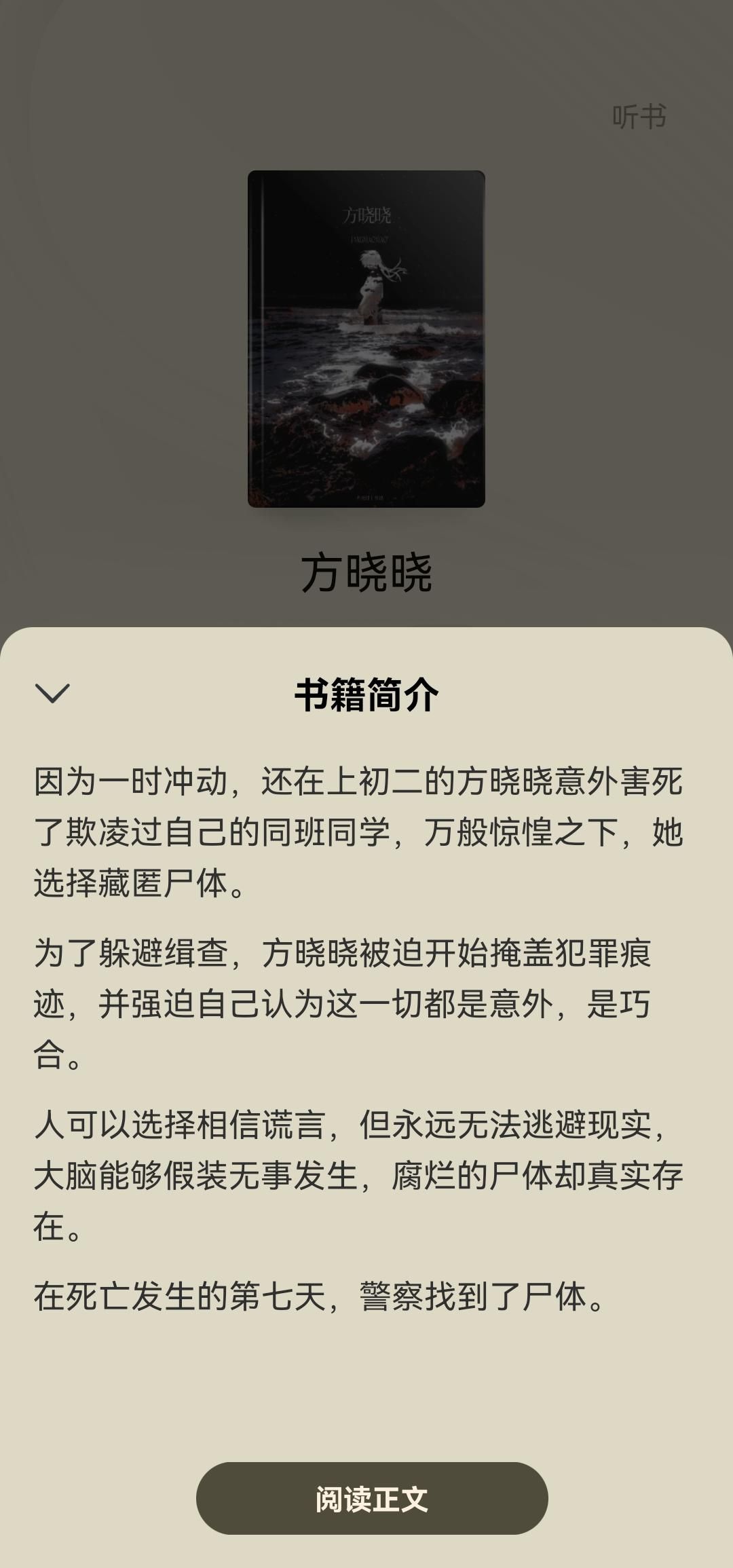
Task: Open 听书 audiobook mode
Action: click(639, 117)
